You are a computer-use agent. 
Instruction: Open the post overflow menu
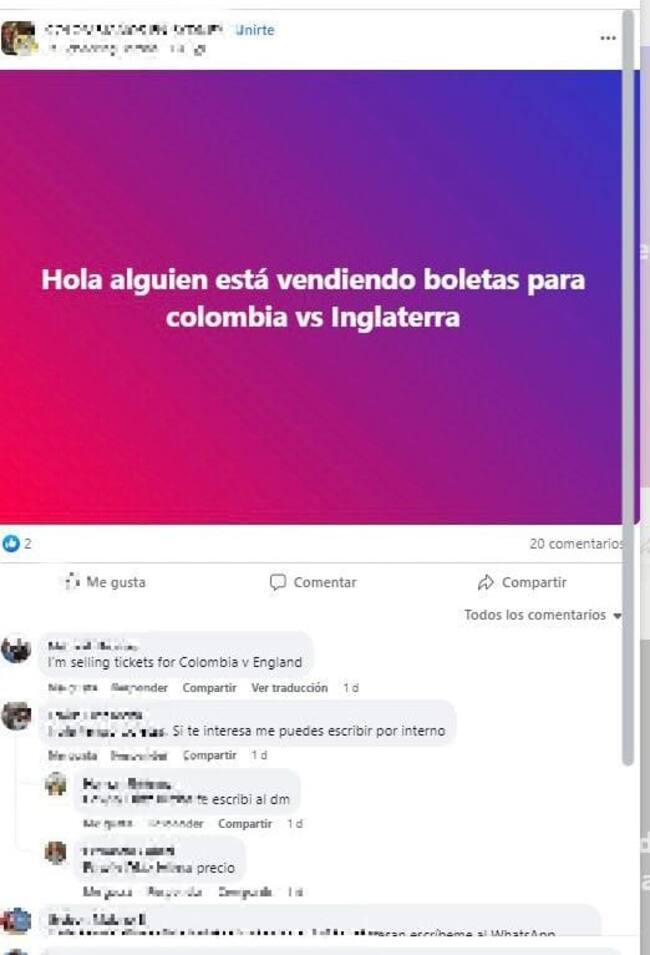click(608, 37)
